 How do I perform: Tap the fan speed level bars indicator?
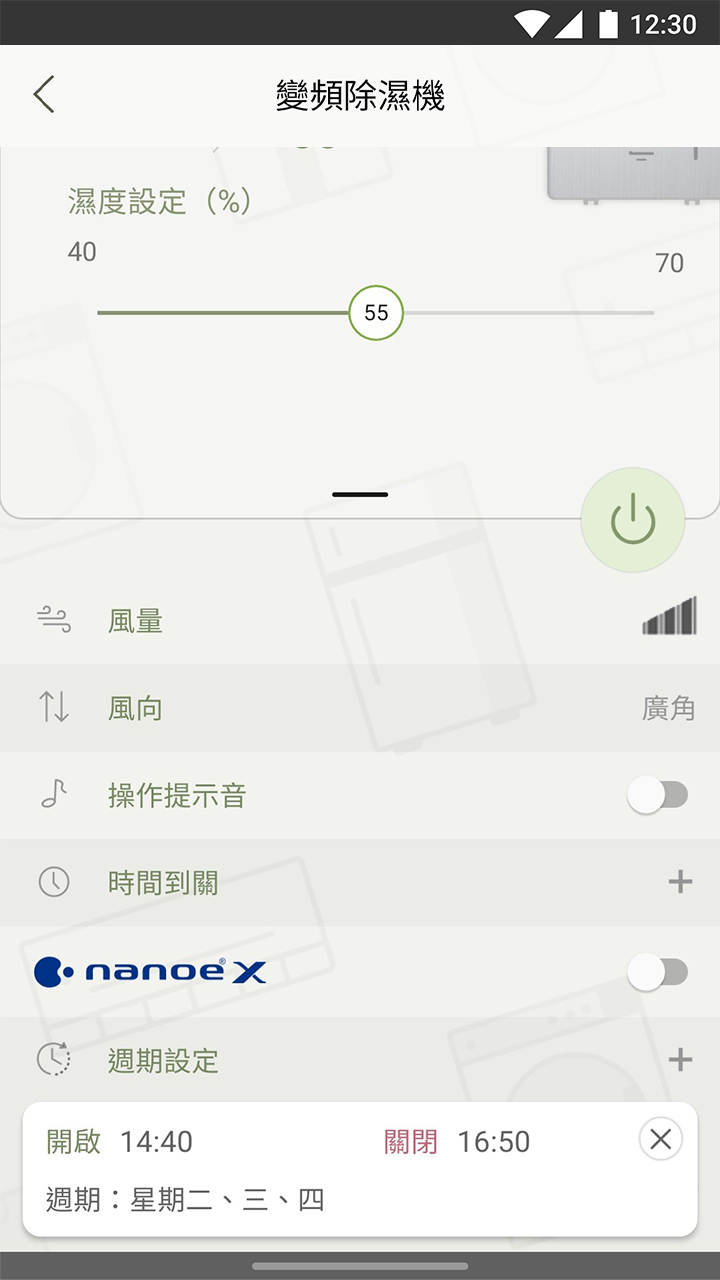pyautogui.click(x=666, y=618)
